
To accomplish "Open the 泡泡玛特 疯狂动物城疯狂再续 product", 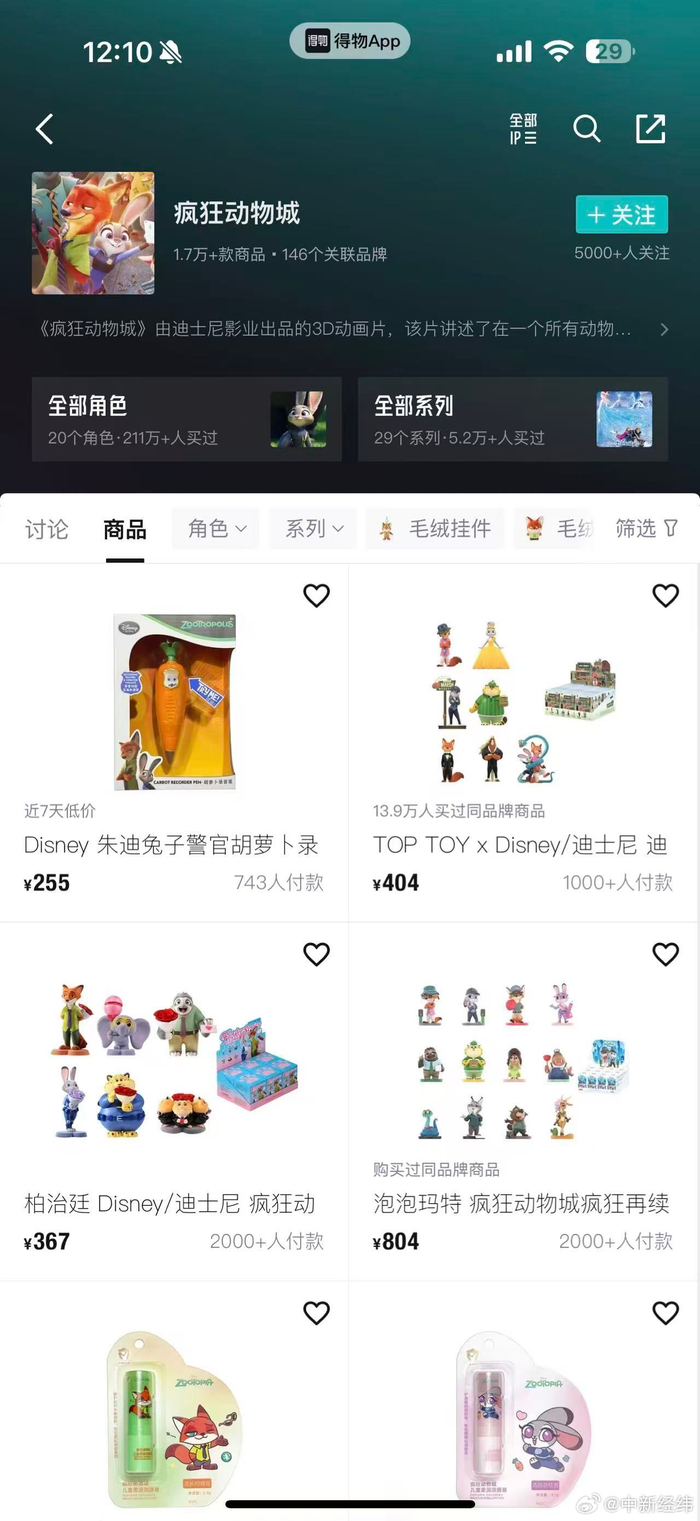I will tap(523, 1100).
